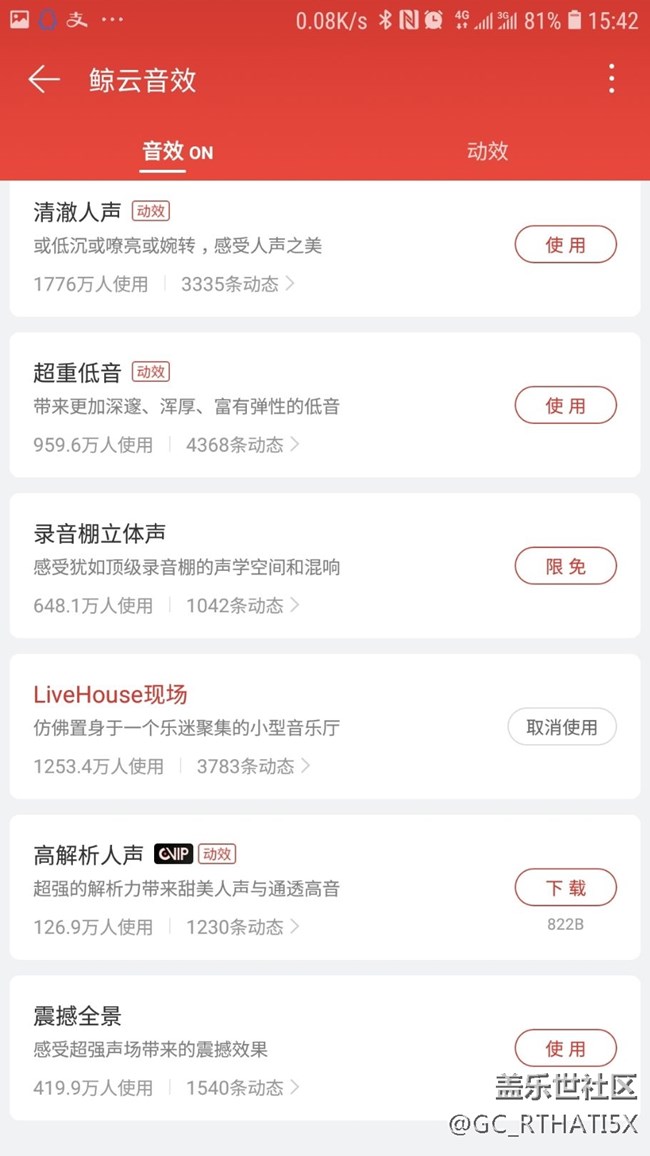Viewport: 650px width, 1156px height.
Task: Switch to the 动效 tab
Action: [487, 151]
